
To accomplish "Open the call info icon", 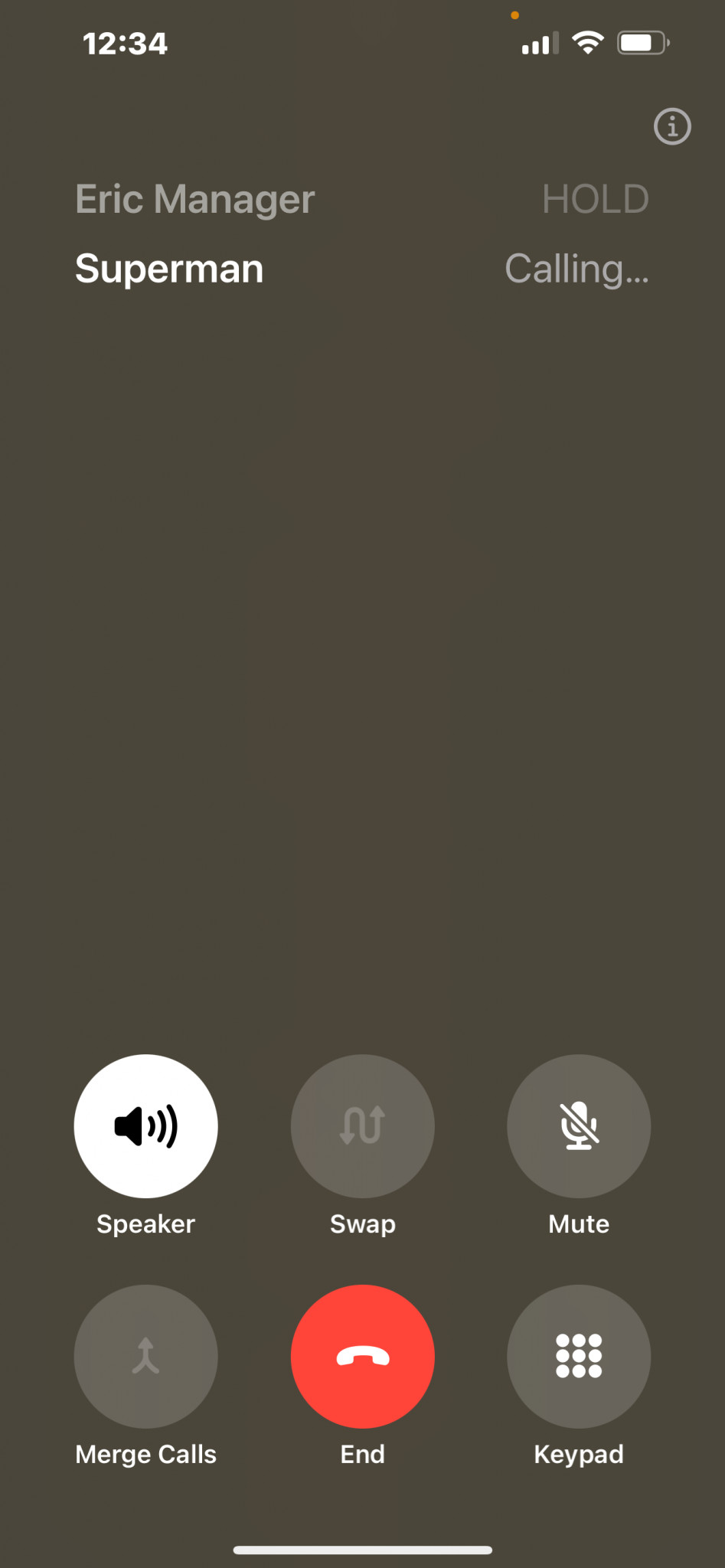I will point(672,126).
